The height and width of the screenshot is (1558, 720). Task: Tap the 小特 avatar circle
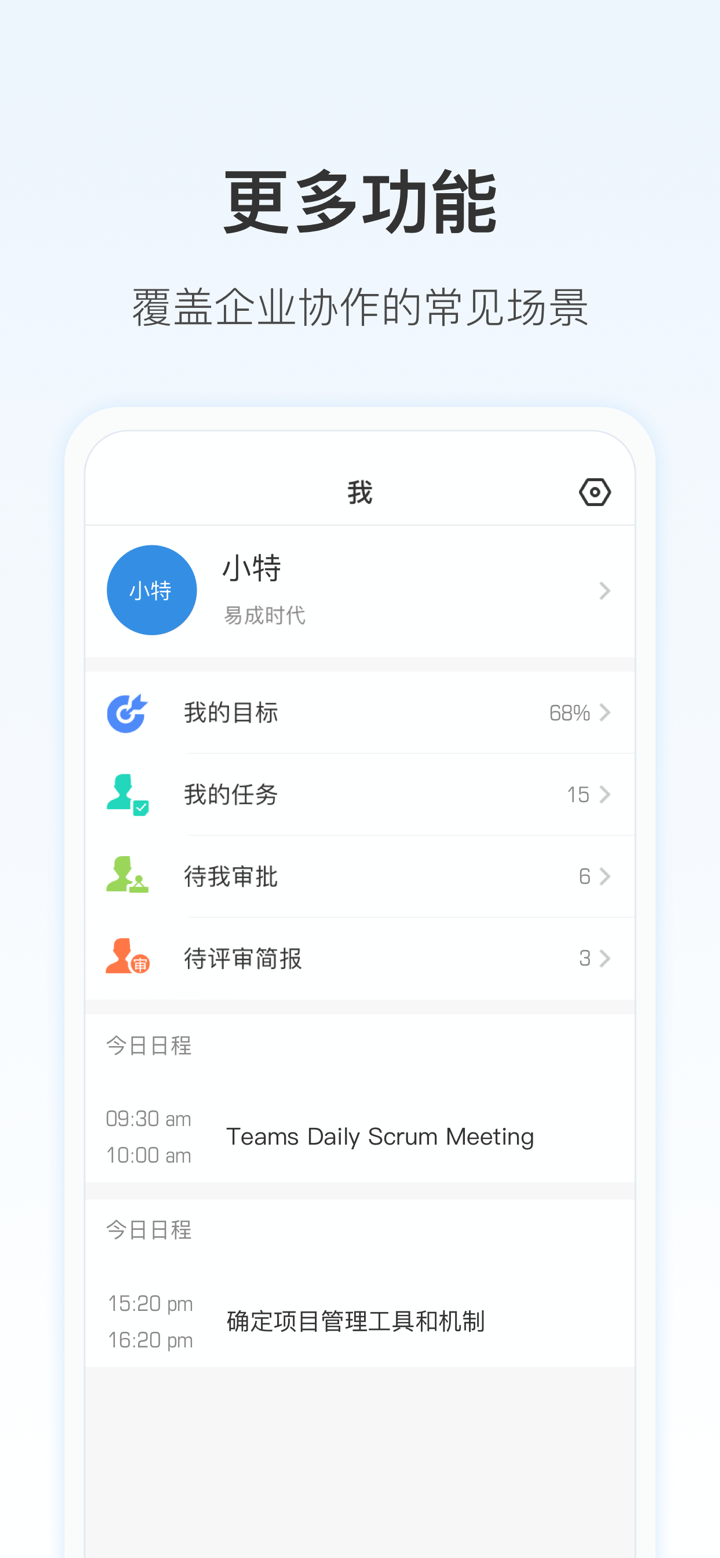click(151, 590)
